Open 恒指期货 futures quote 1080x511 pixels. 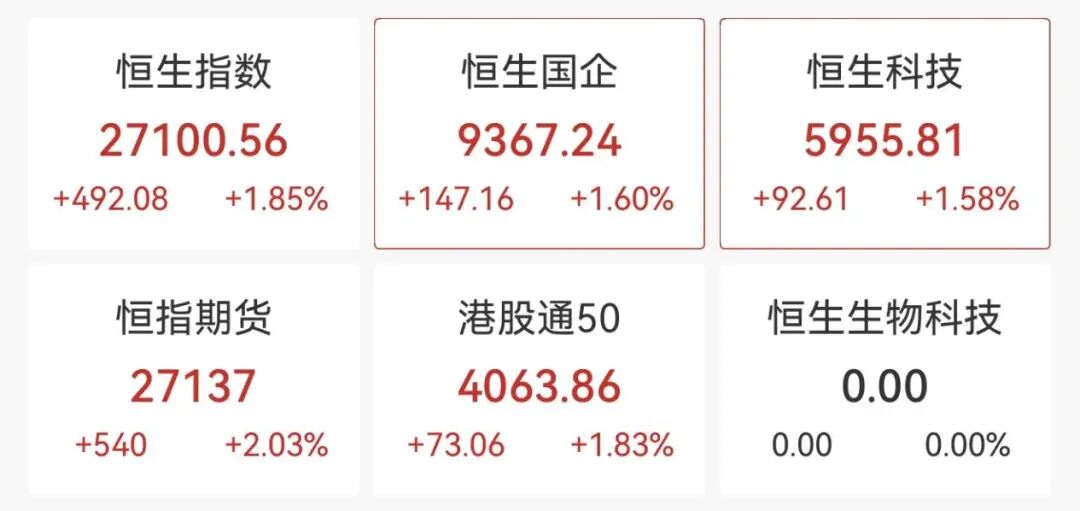pyautogui.click(x=193, y=382)
